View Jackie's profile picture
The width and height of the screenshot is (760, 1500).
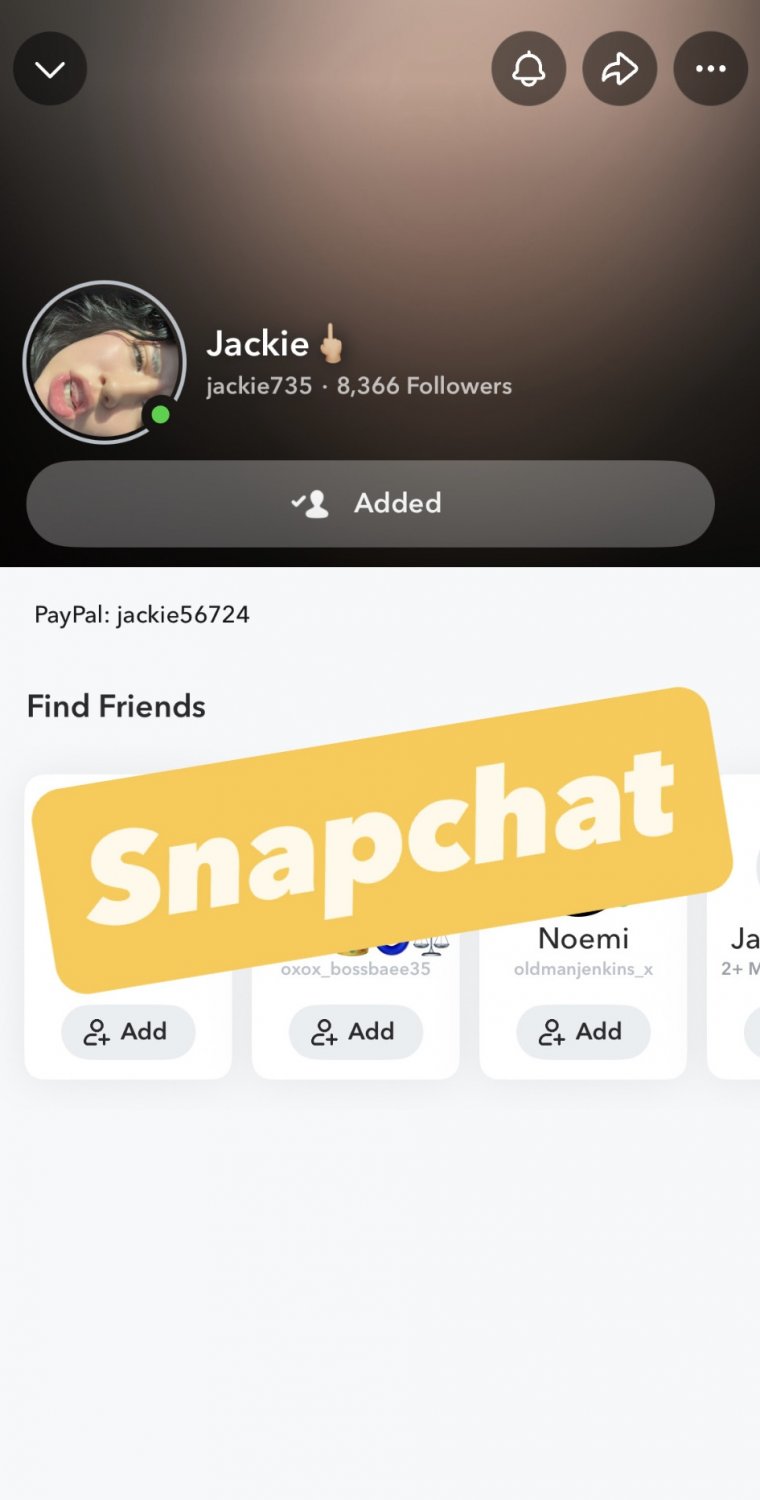(x=104, y=362)
